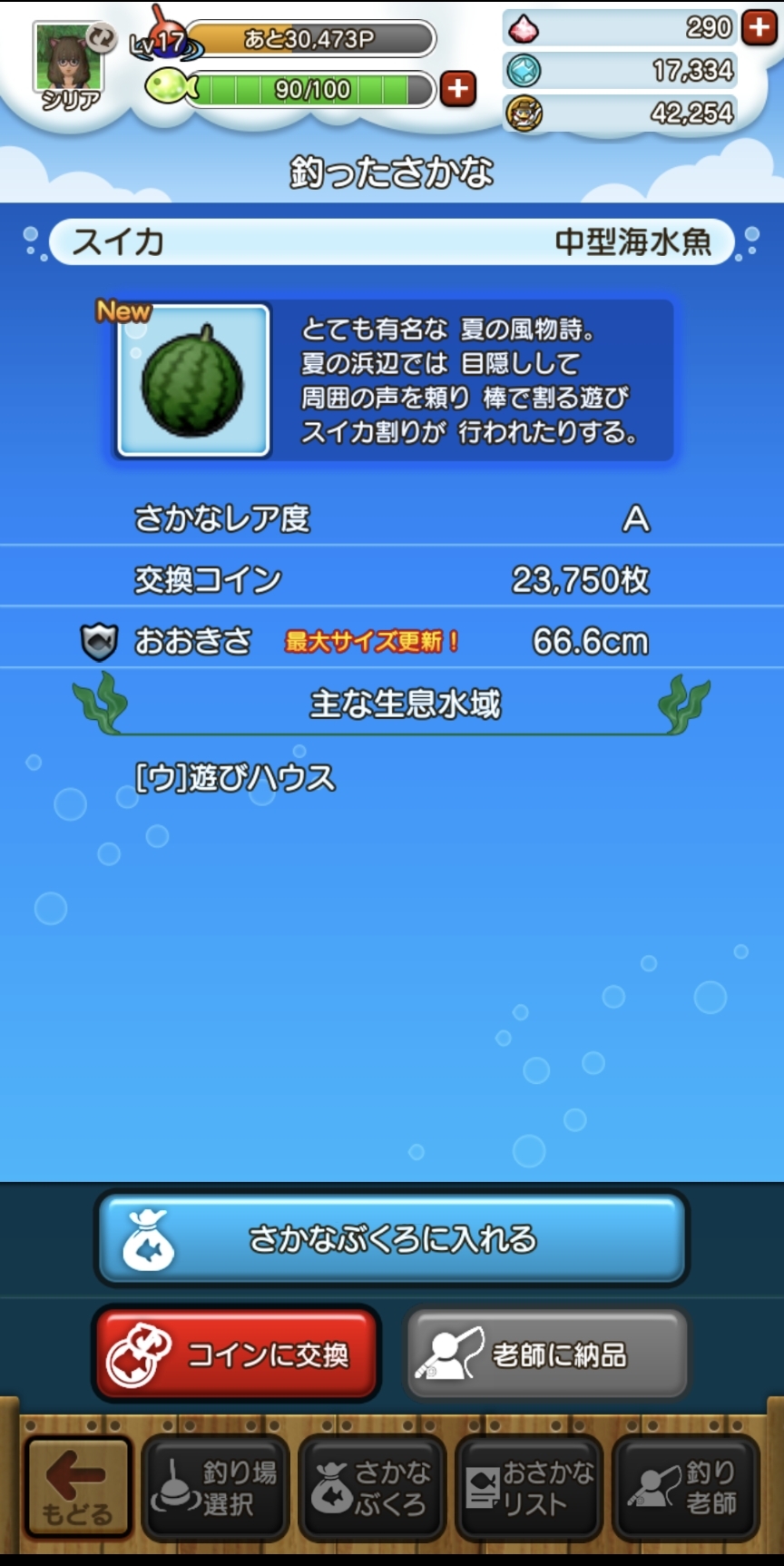Viewport: 784px width, 1566px height.
Task: Refill stamina with the plus beside 90/100
Action: point(458,89)
